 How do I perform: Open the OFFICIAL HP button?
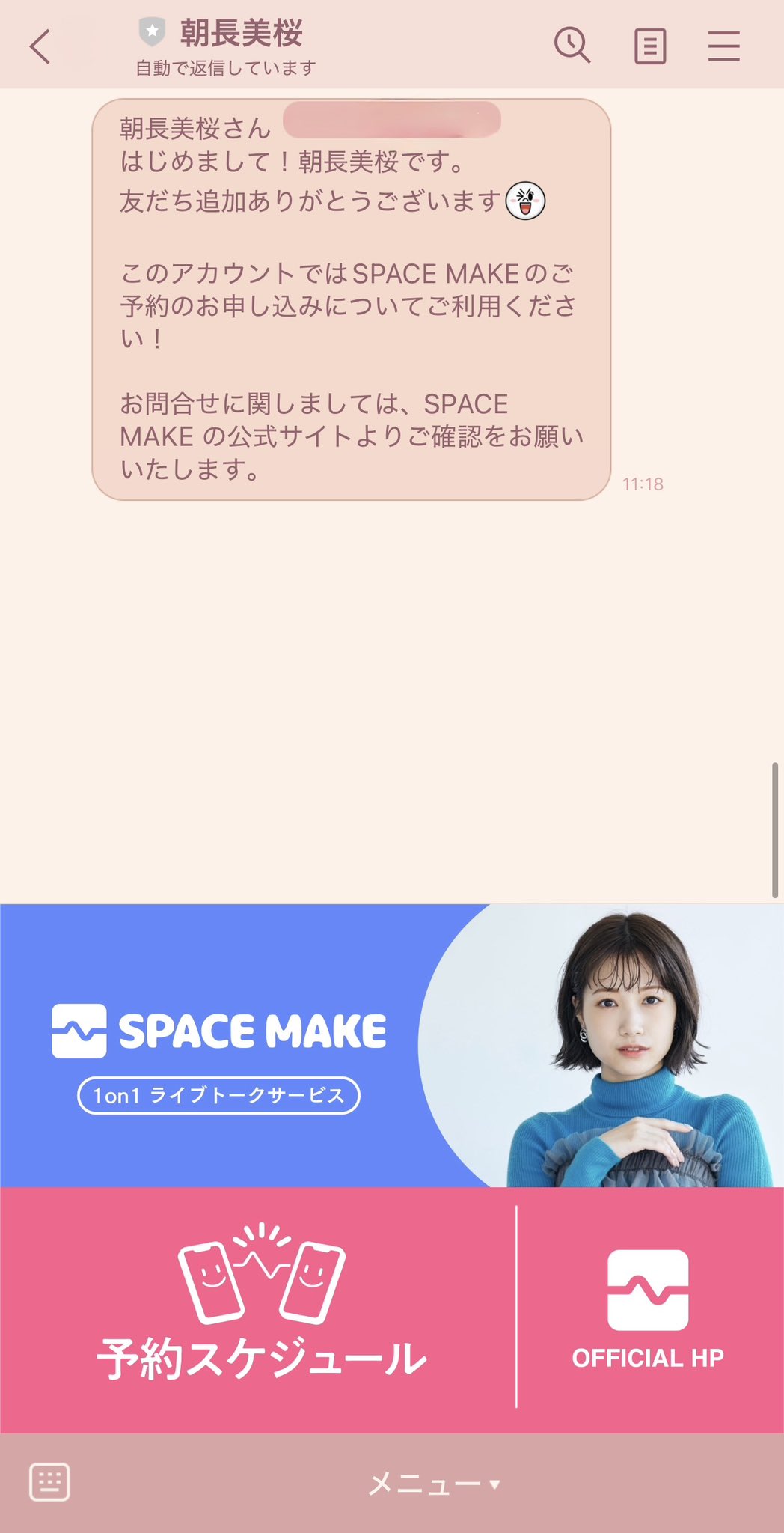point(650,1310)
